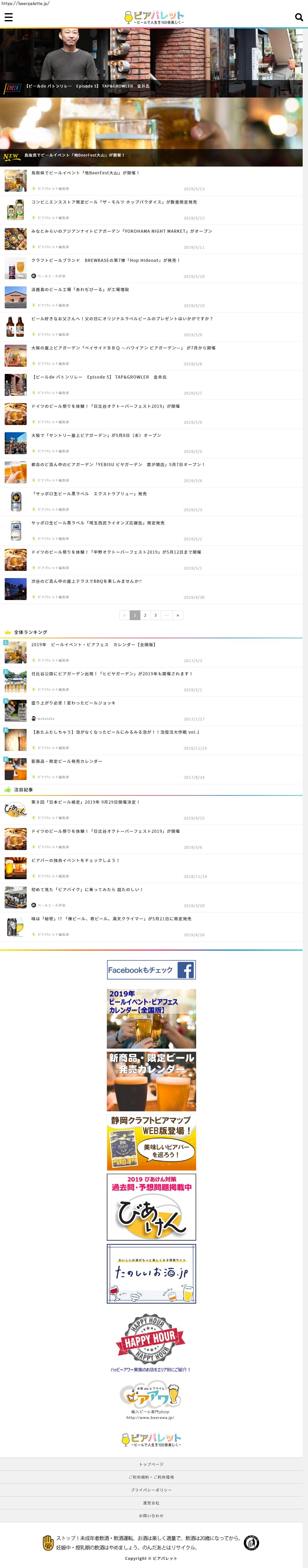Open the Facebookもチェック banner
Screen dimensions: 308x1568
(151, 970)
